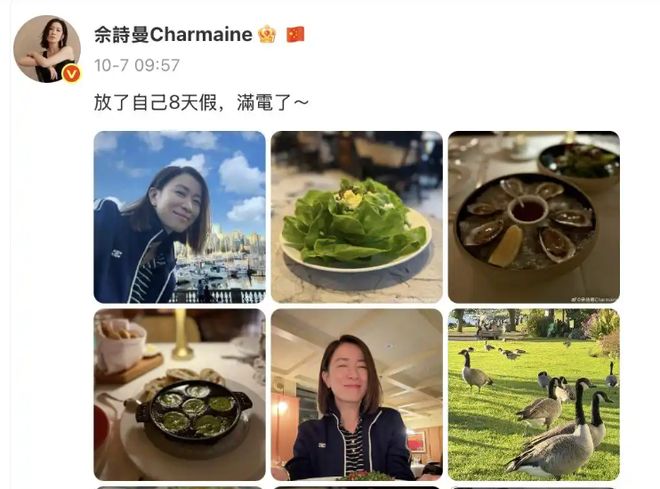
Task: Open the escargot dish photo
Action: coord(180,394)
